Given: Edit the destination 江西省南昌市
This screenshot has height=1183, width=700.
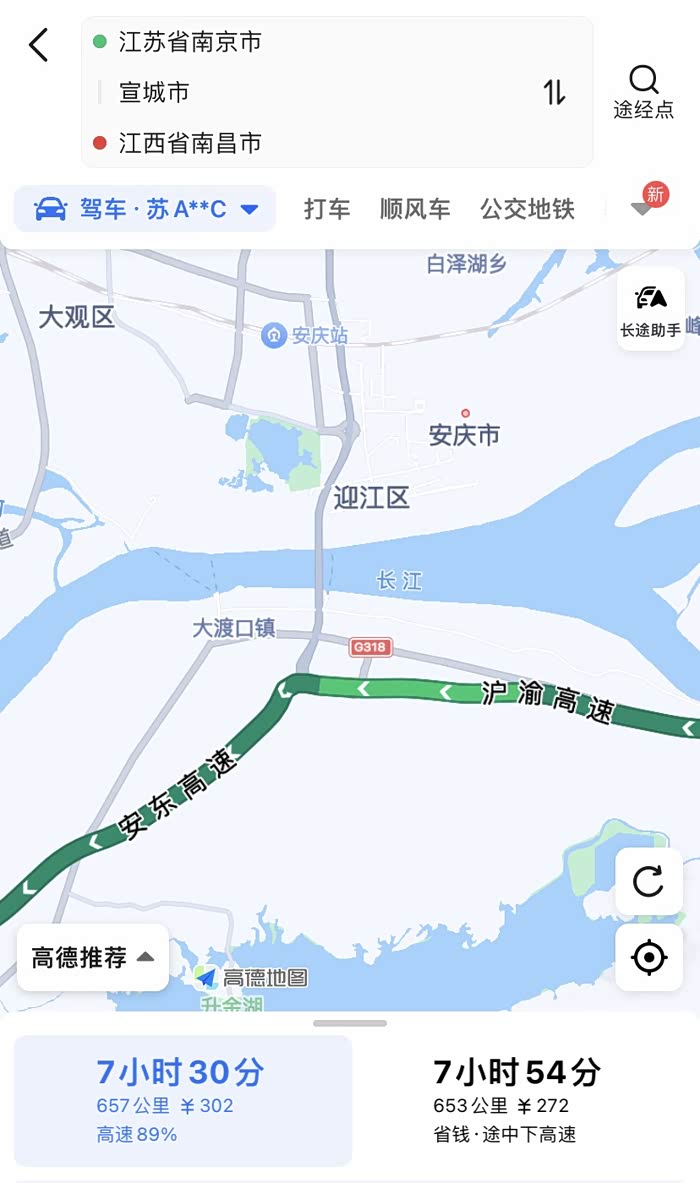Looking at the screenshot, I should [190, 143].
